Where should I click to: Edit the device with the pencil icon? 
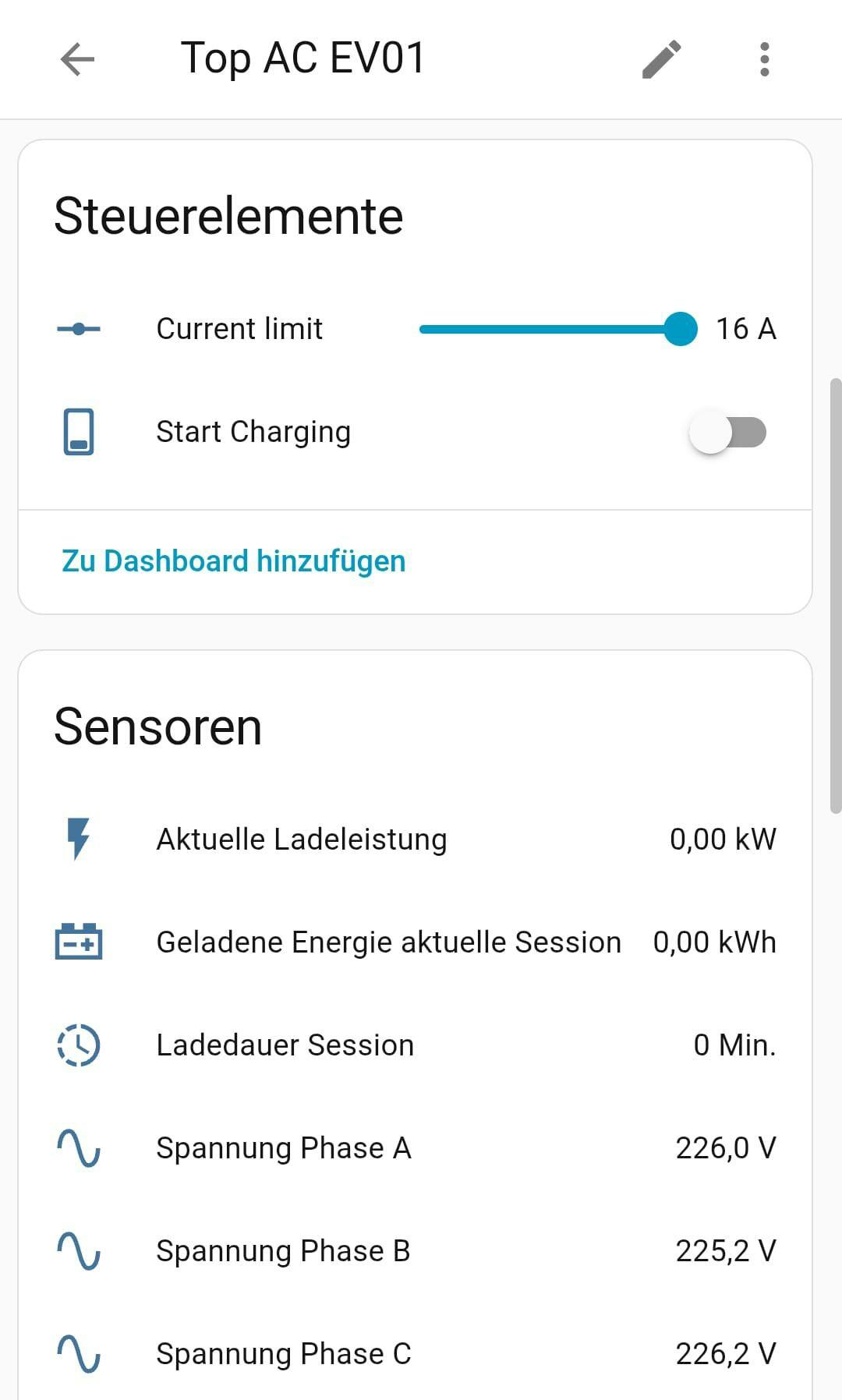(x=661, y=59)
